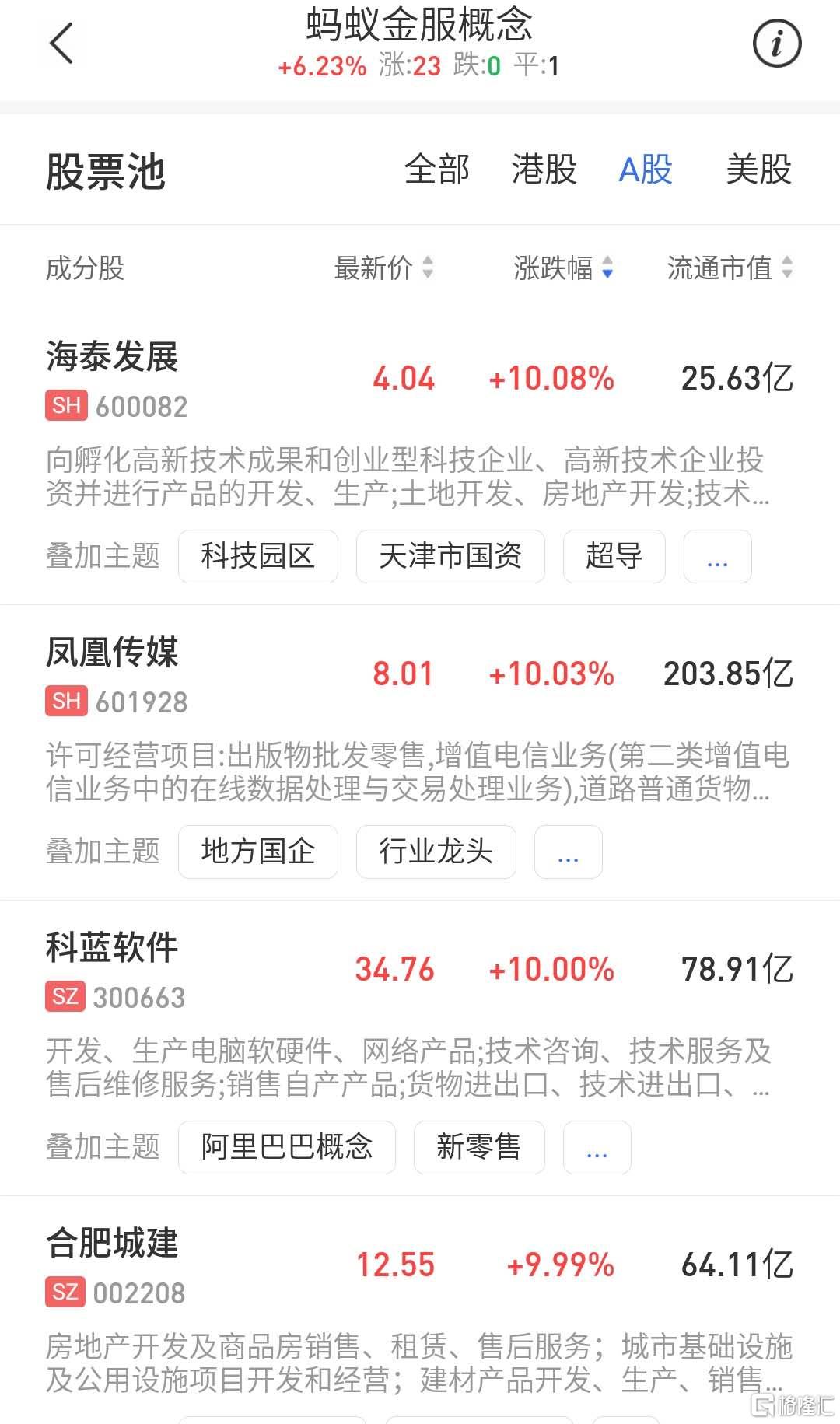This screenshot has height=1424, width=840.
Task: Tap the 天津市国资 theme chip
Action: coord(450,556)
